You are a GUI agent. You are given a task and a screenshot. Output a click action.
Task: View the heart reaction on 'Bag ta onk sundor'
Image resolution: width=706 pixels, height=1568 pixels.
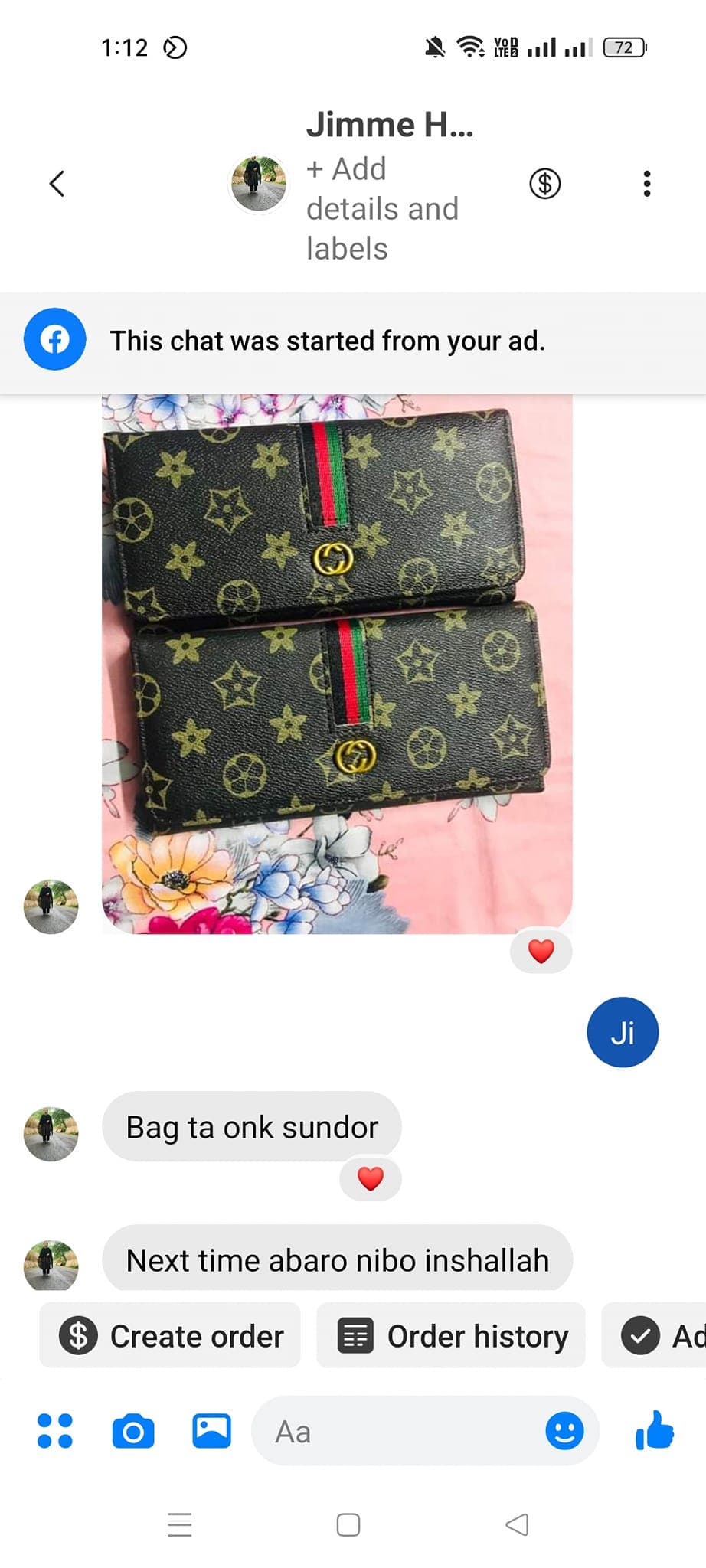point(371,1178)
